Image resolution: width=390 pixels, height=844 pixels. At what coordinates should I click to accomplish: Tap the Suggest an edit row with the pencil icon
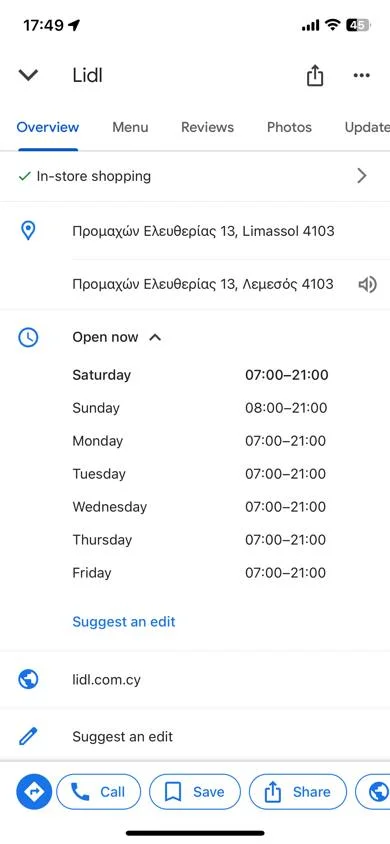point(195,736)
